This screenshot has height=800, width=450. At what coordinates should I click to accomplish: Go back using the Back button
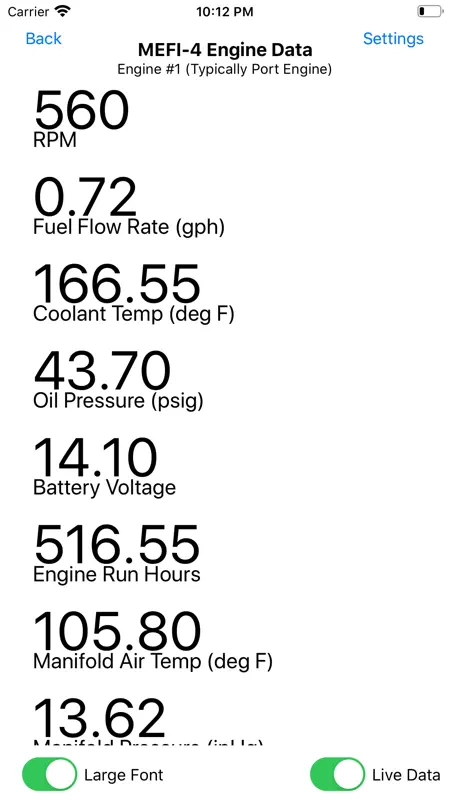tap(43, 39)
